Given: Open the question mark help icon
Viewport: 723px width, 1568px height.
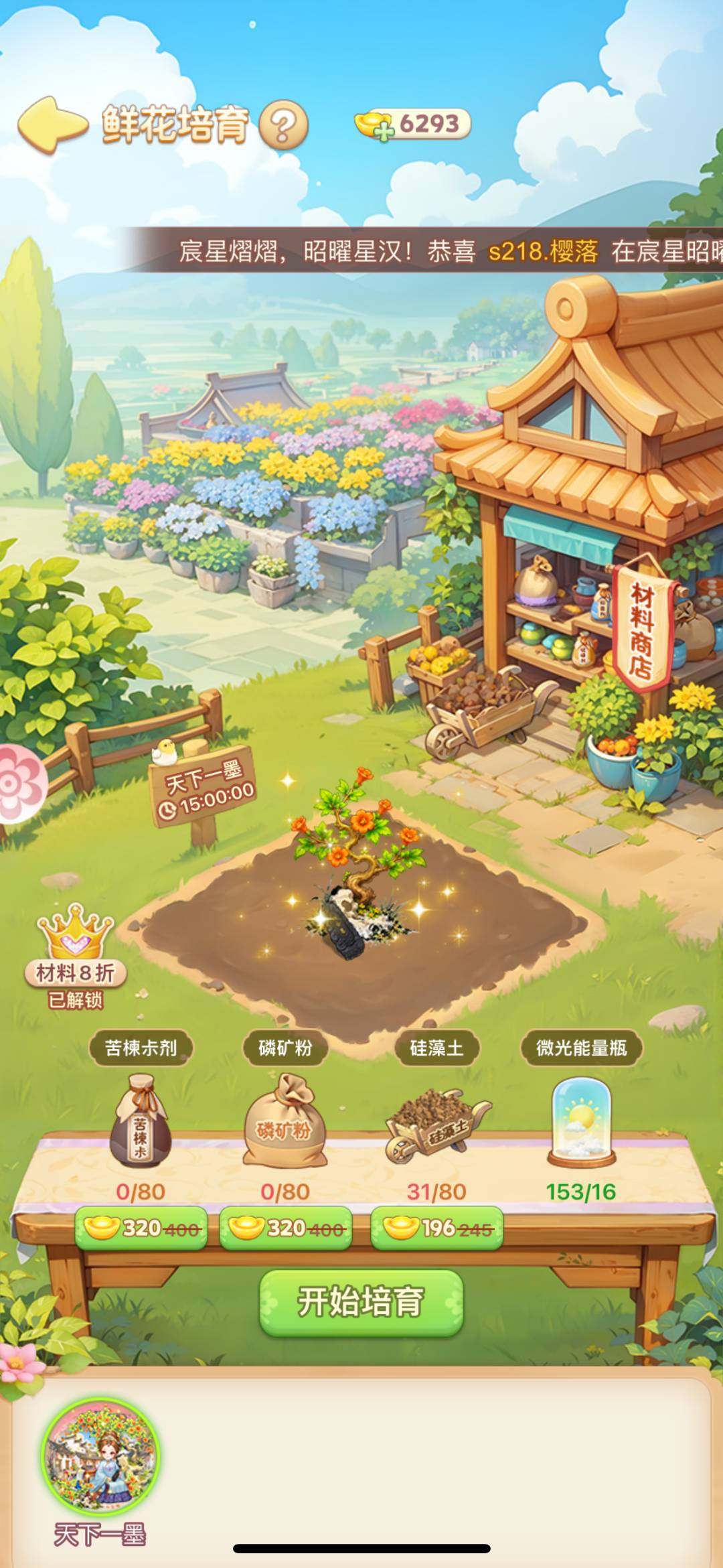Looking at the screenshot, I should pyautogui.click(x=283, y=125).
